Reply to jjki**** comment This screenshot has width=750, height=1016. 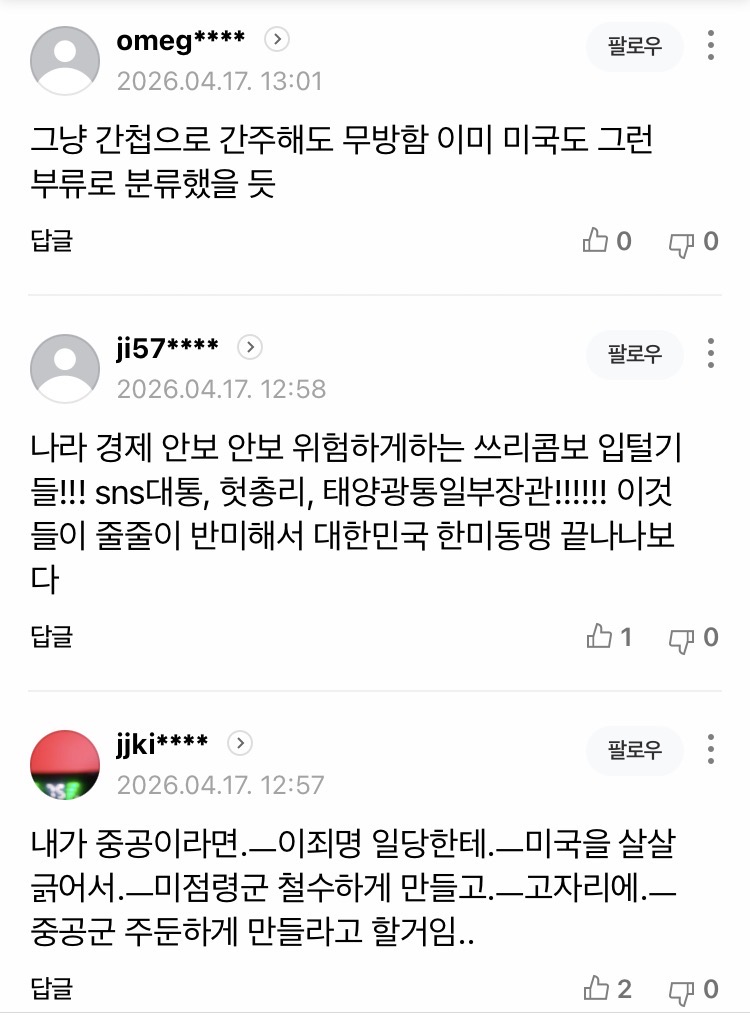(52, 989)
